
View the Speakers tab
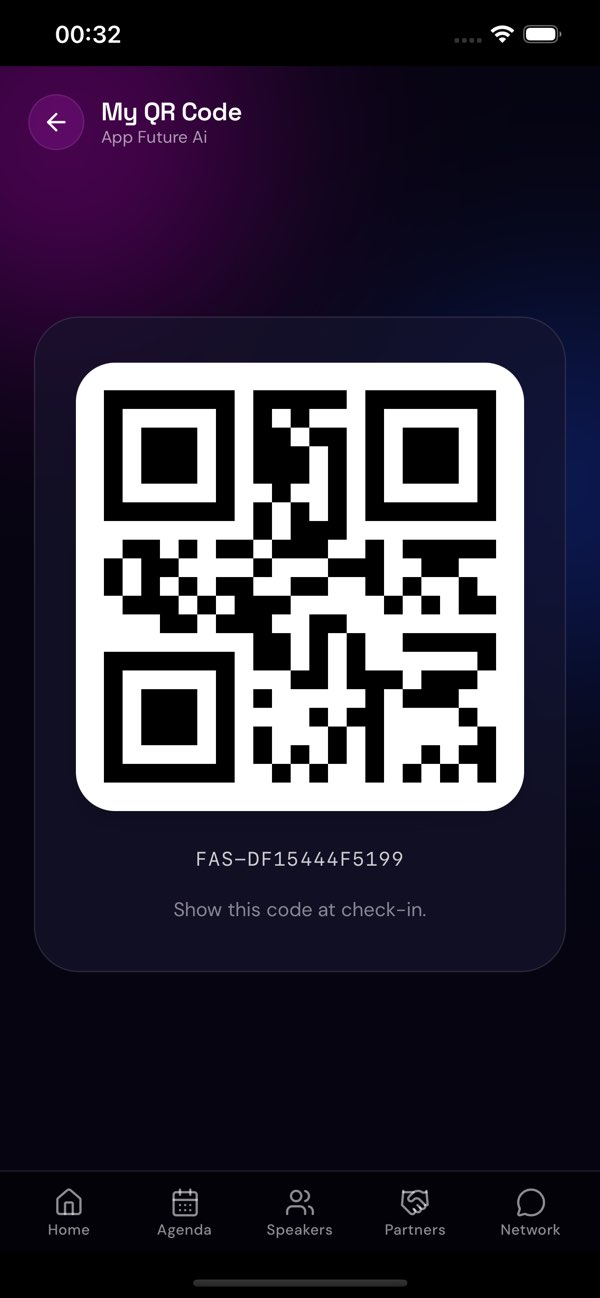[300, 1213]
